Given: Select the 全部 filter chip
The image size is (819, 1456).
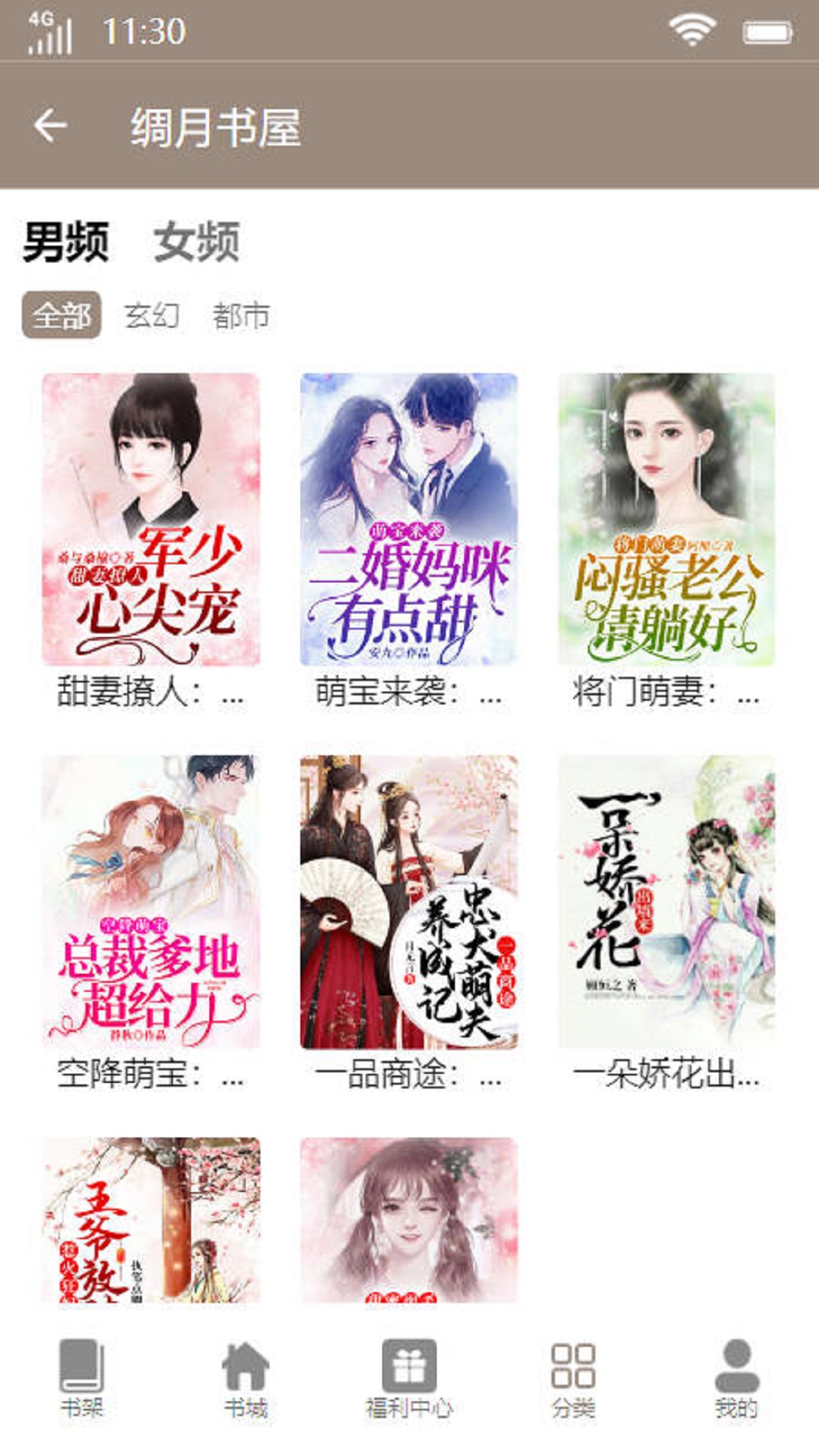Looking at the screenshot, I should coord(61,315).
